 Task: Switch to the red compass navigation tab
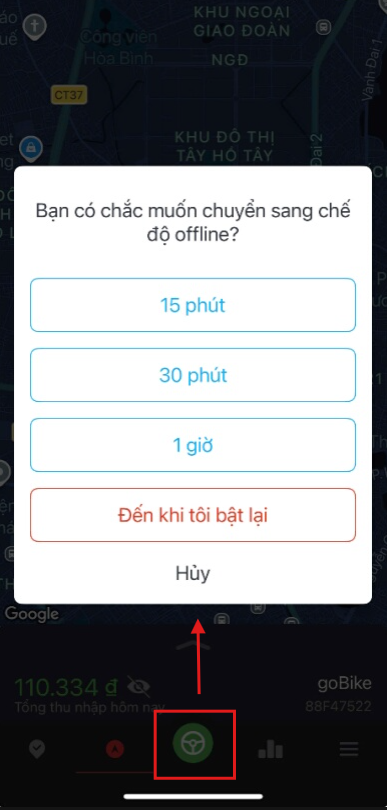point(115,749)
